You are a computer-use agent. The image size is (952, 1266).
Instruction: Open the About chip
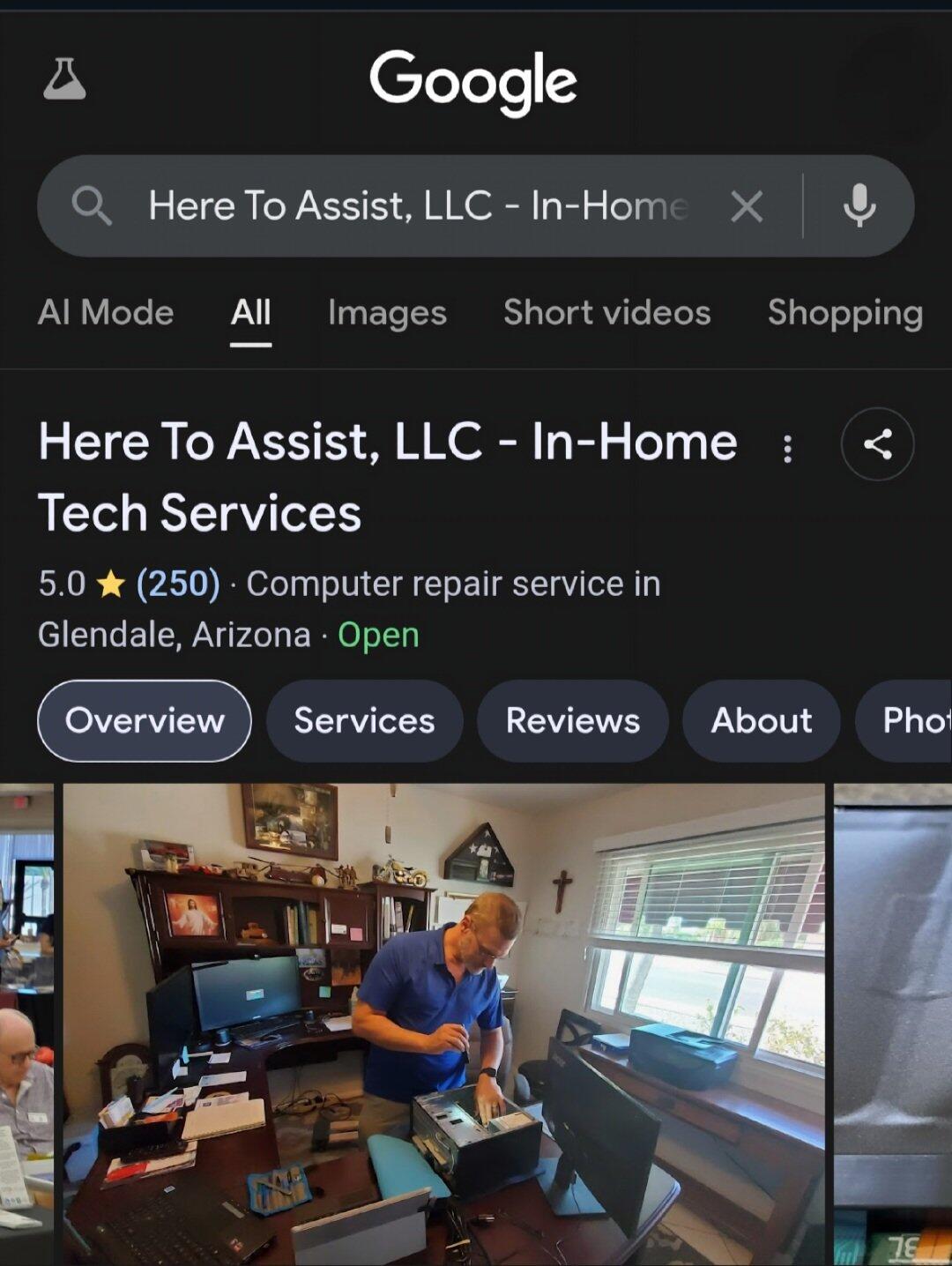(761, 721)
